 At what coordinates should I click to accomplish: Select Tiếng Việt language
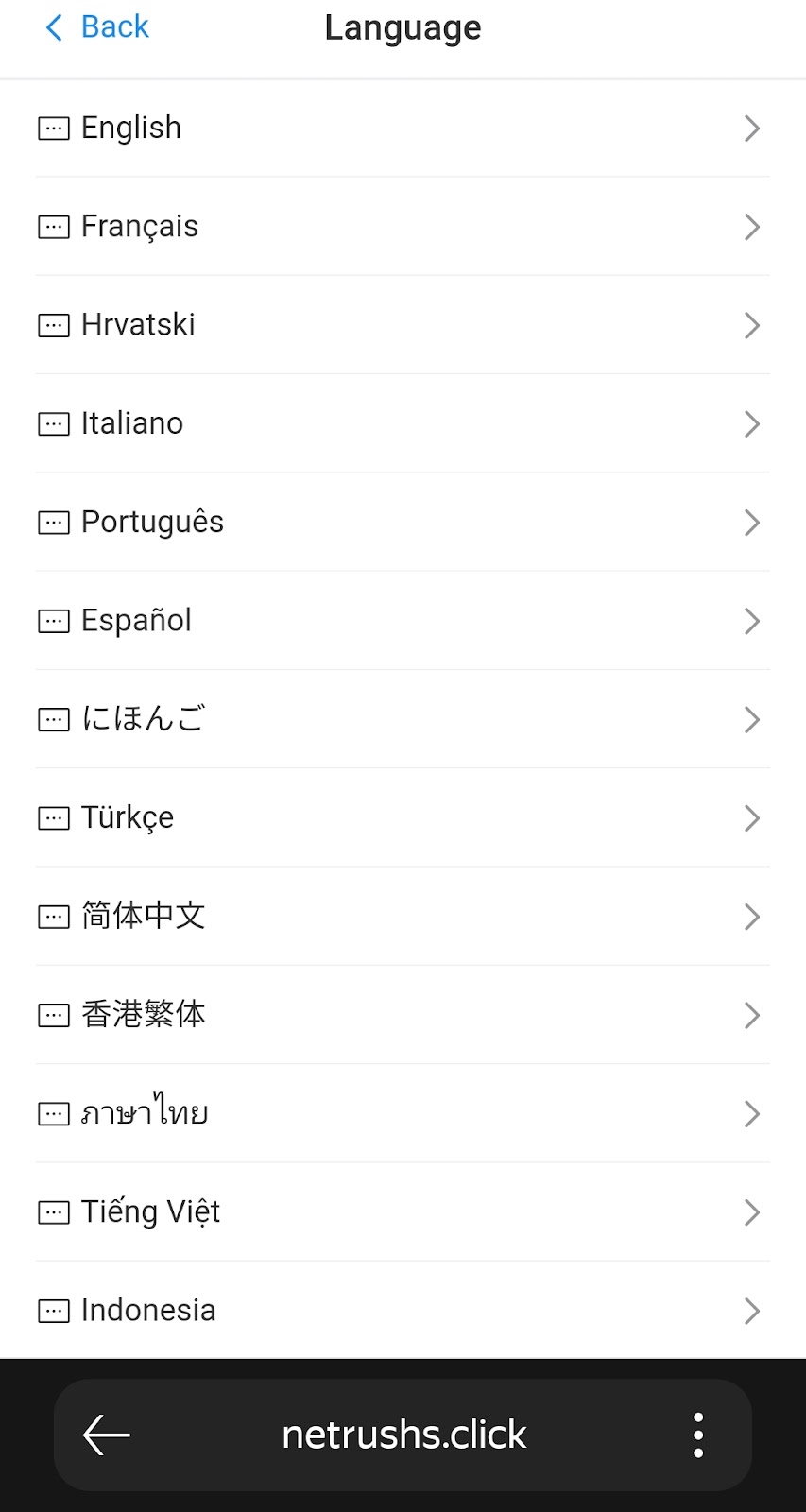pyautogui.click(x=403, y=1211)
